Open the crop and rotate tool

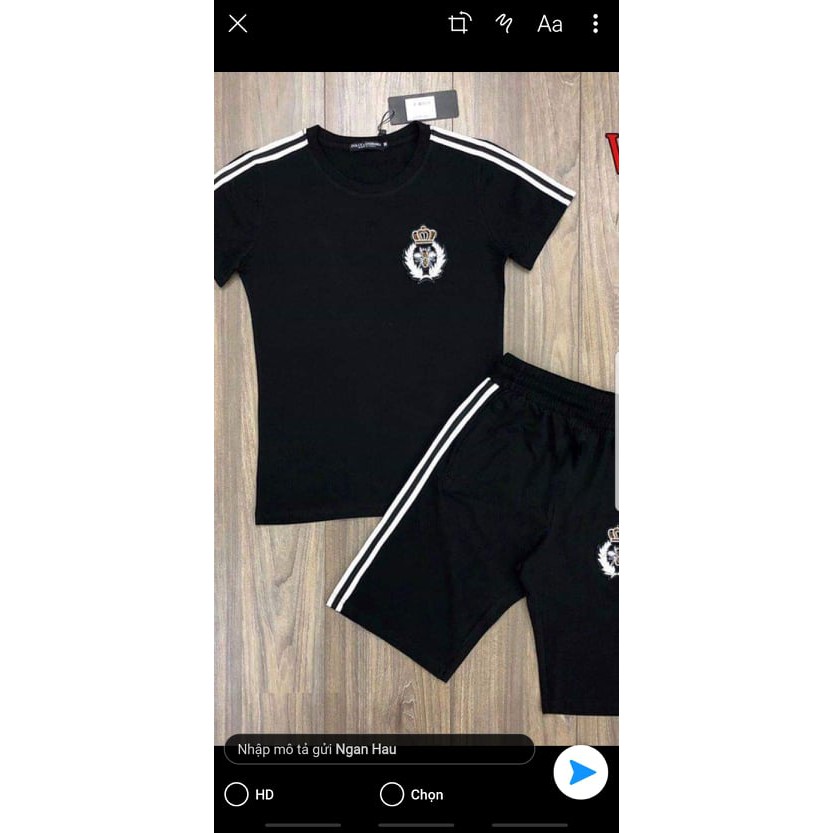459,24
